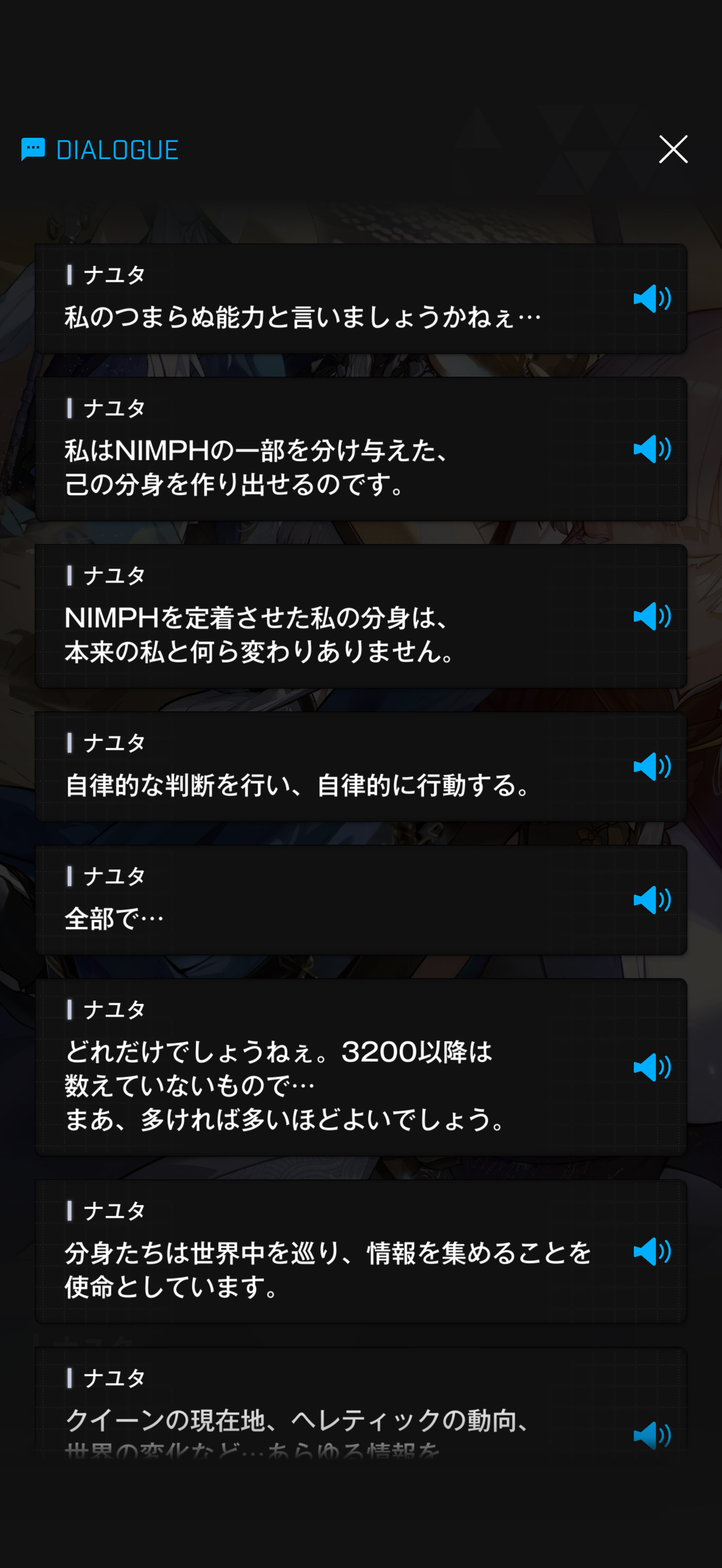The width and height of the screenshot is (722, 1568).
Task: Close the DIALOGUE log
Action: 673,149
